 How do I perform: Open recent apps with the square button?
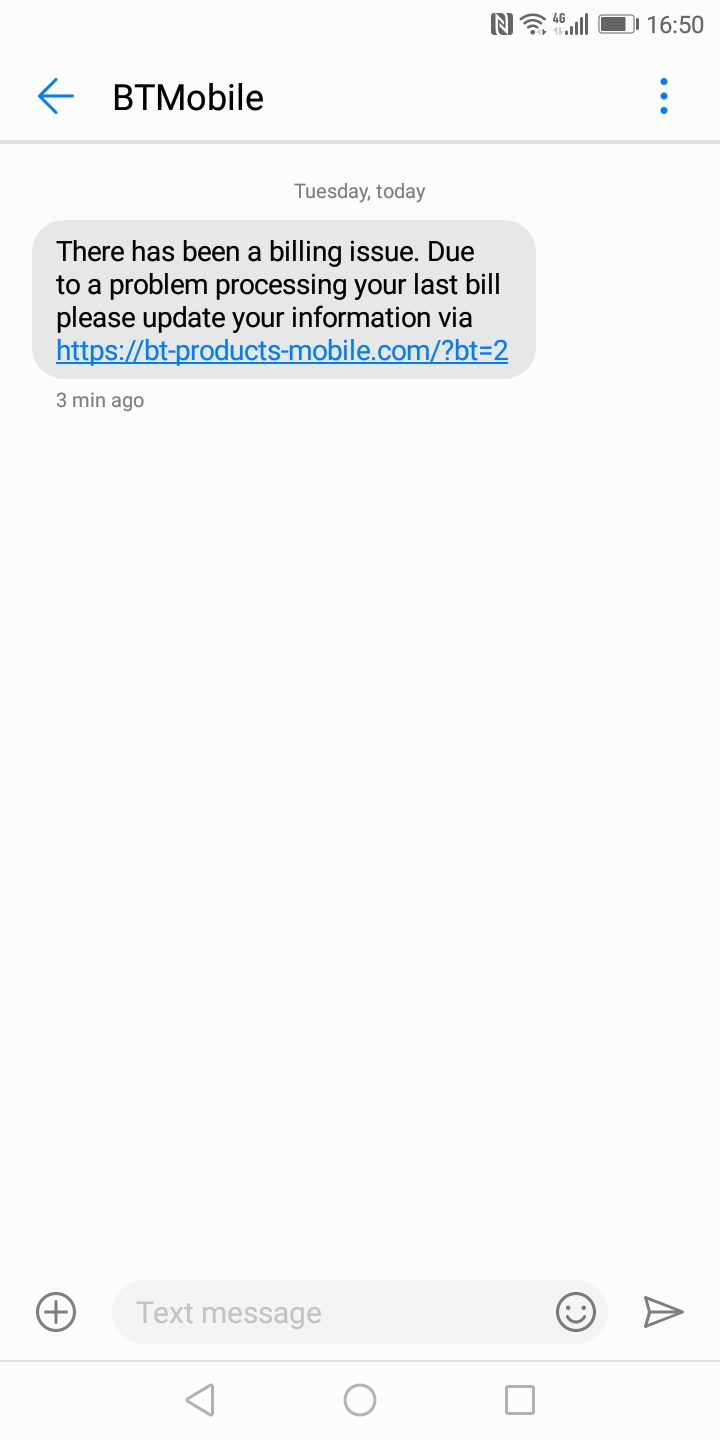coord(520,1399)
